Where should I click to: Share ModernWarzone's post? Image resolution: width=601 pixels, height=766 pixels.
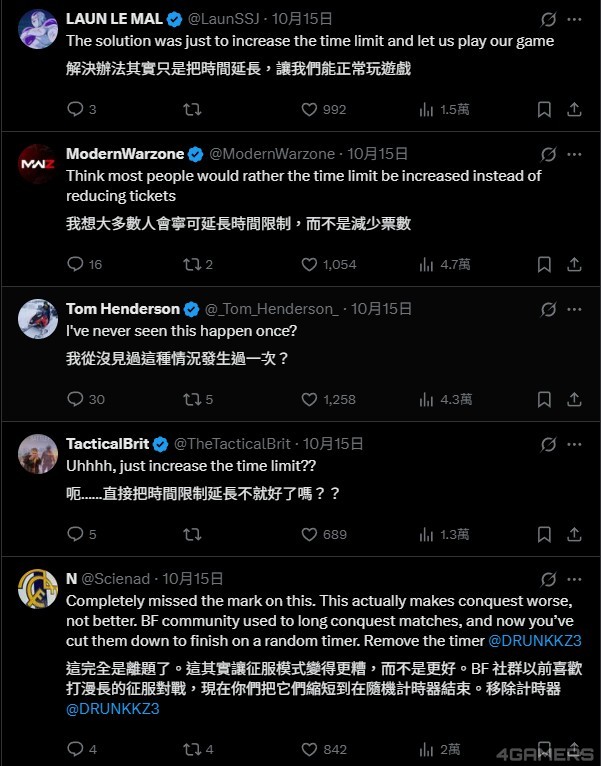pos(574,264)
